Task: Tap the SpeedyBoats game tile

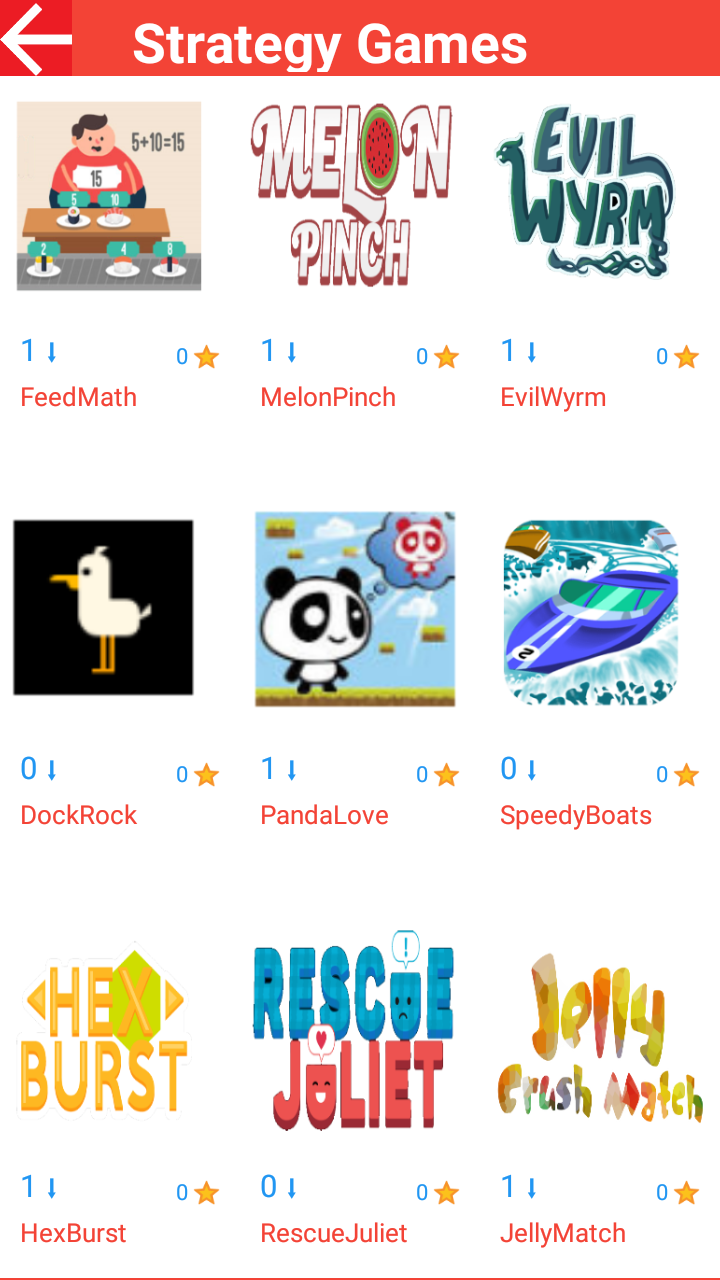Action: click(591, 611)
